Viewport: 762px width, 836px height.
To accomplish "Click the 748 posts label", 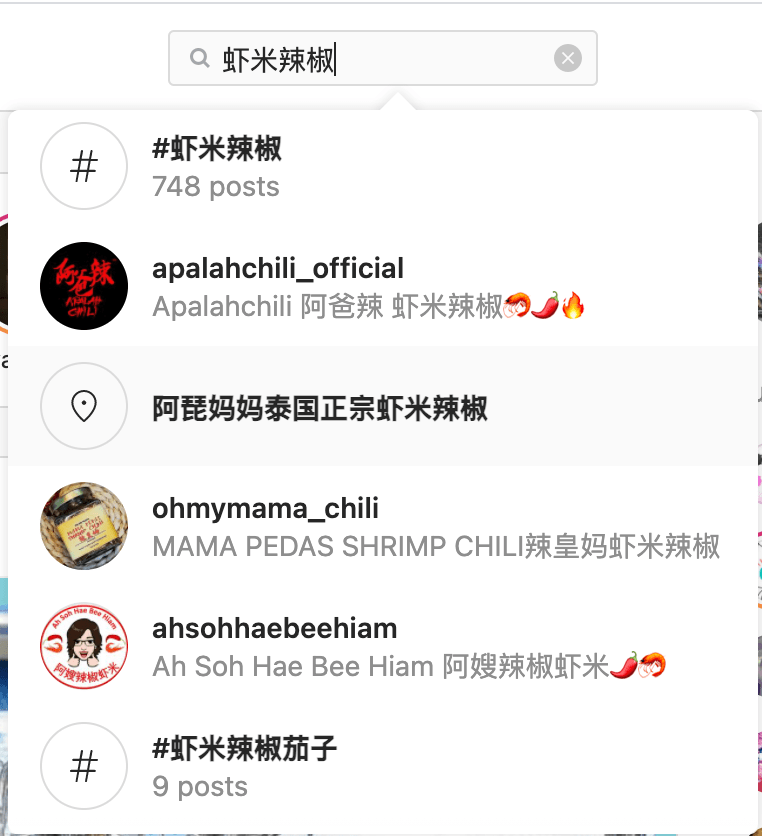I will [216, 187].
